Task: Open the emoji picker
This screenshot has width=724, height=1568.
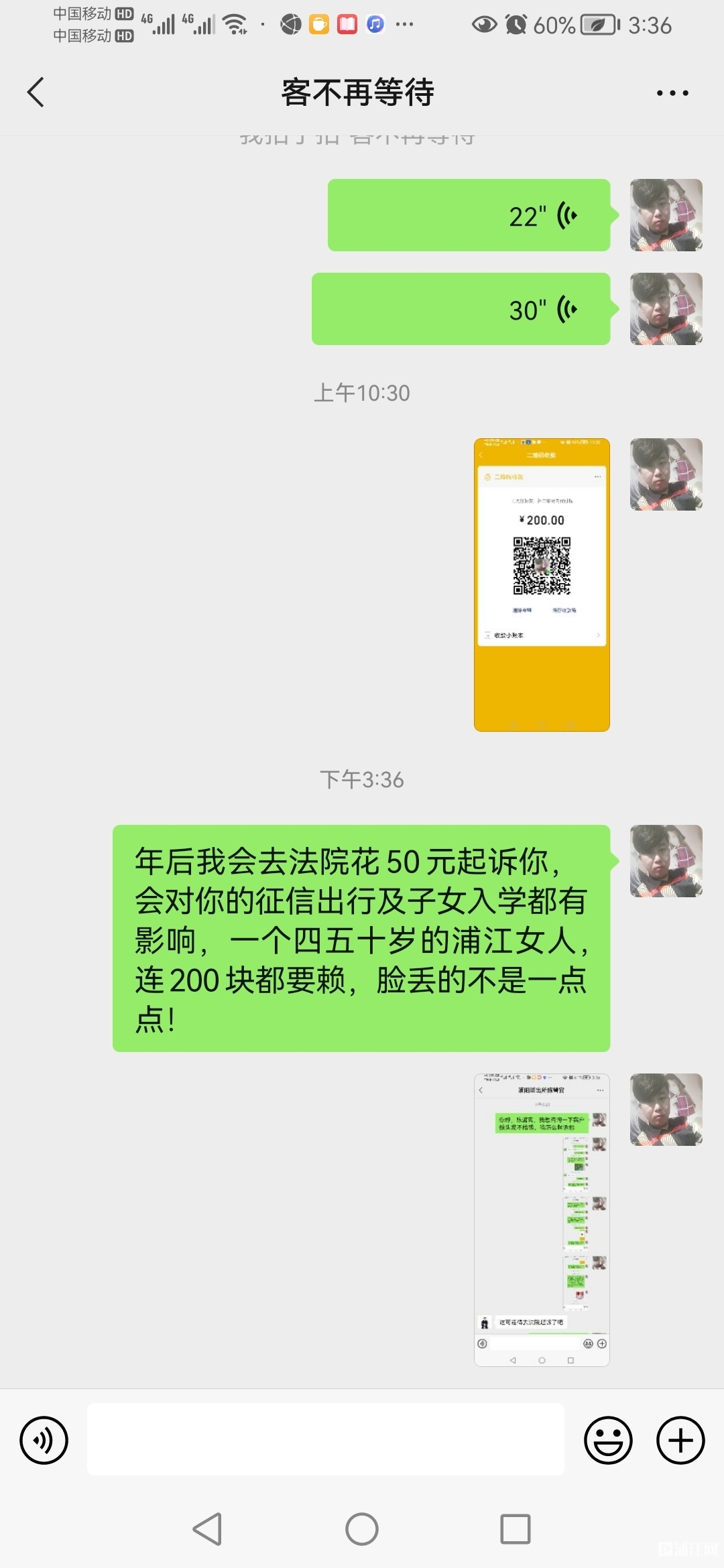Action: tap(608, 1440)
